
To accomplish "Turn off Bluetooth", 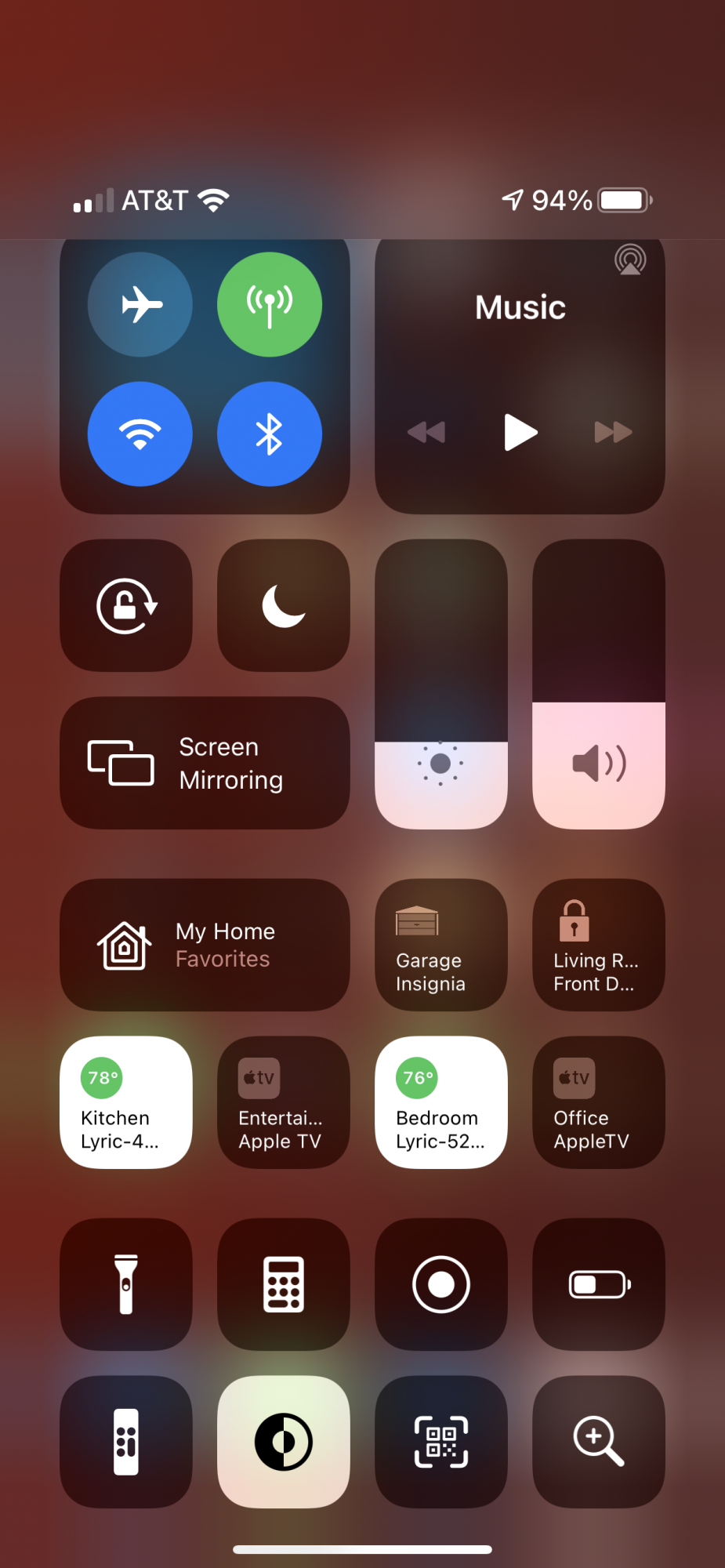I will click(269, 434).
